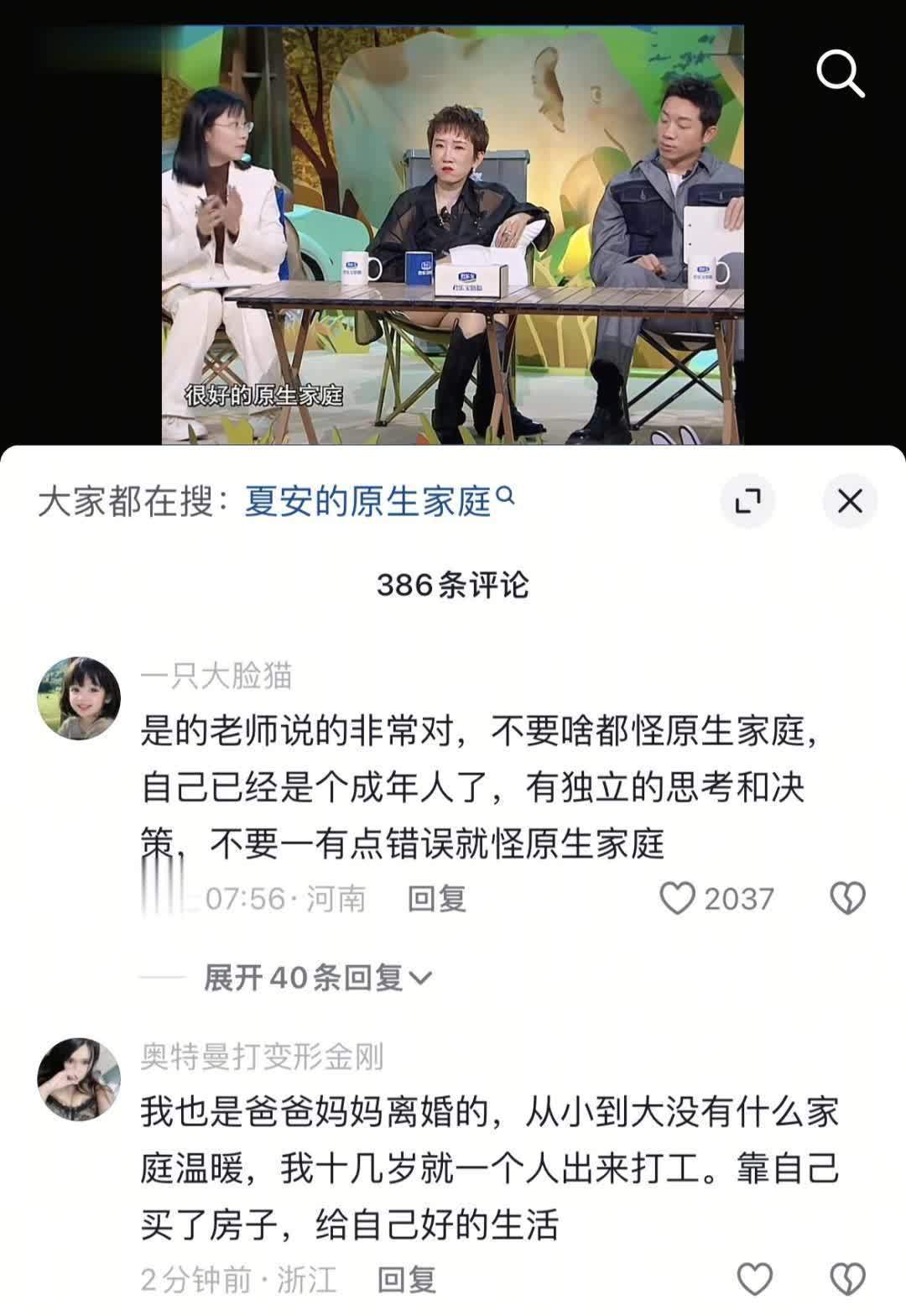This screenshot has width=906, height=1316.
Task: Reply to 一只大脸猫's comment
Action: [436, 899]
